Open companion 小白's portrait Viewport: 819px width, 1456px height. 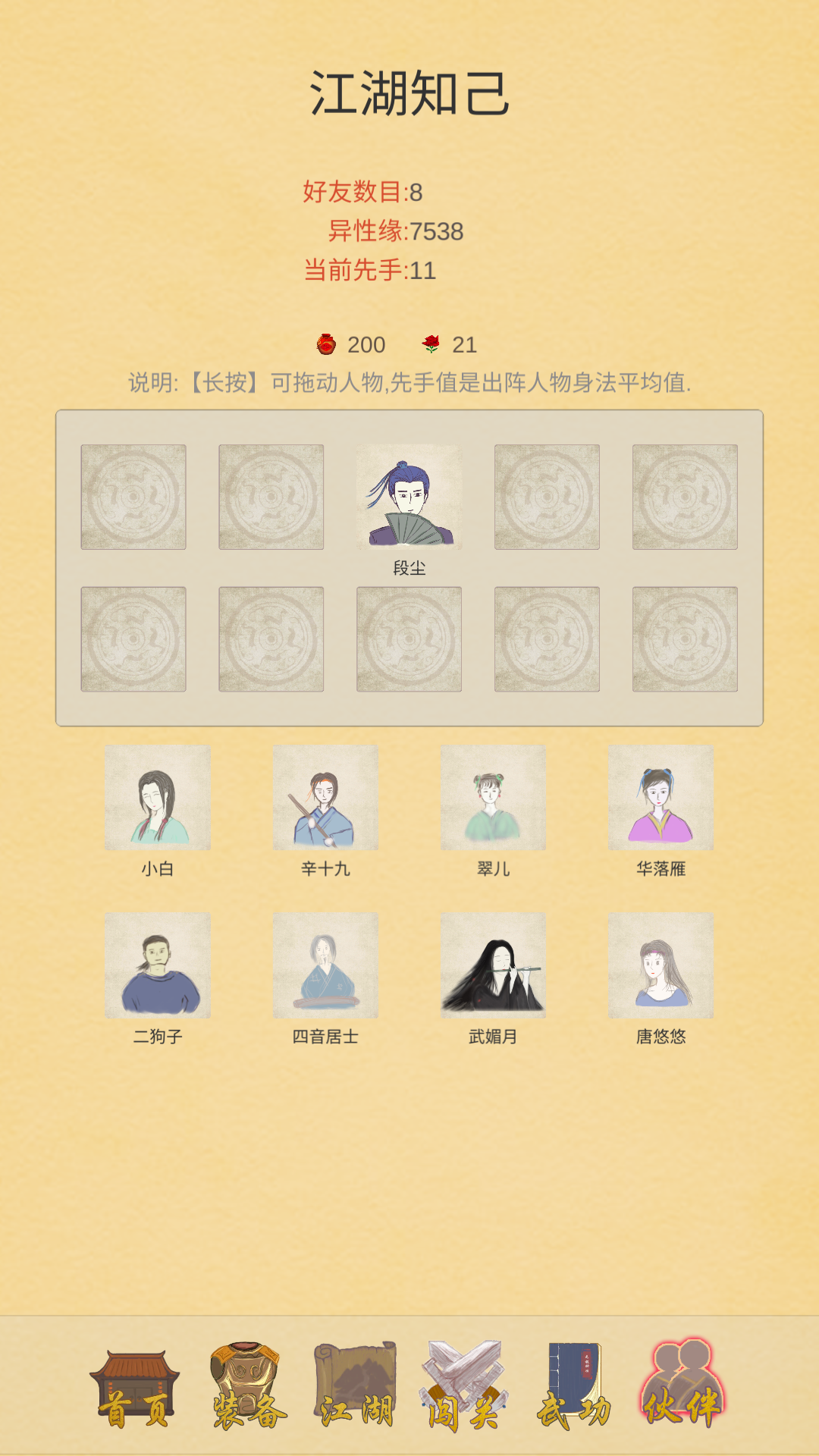(x=158, y=797)
